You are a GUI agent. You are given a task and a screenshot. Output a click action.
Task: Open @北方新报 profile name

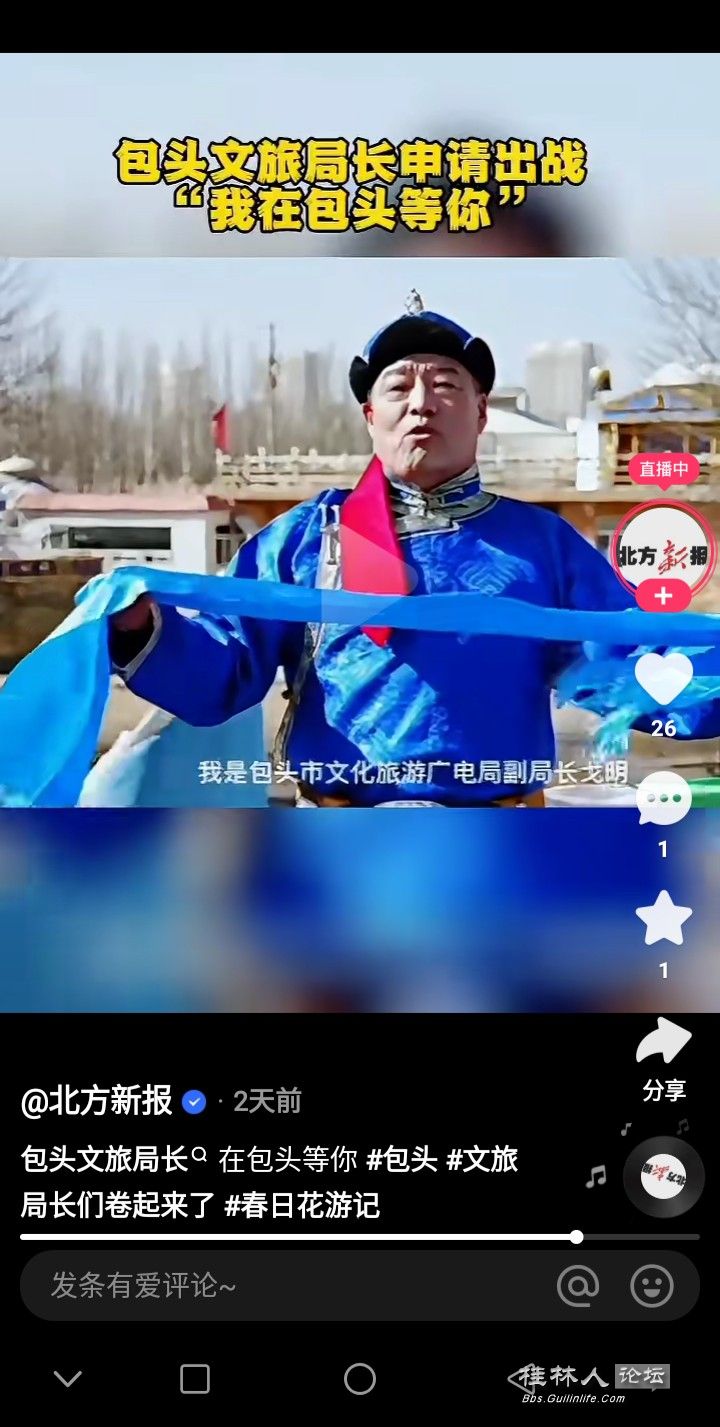[x=96, y=1101]
